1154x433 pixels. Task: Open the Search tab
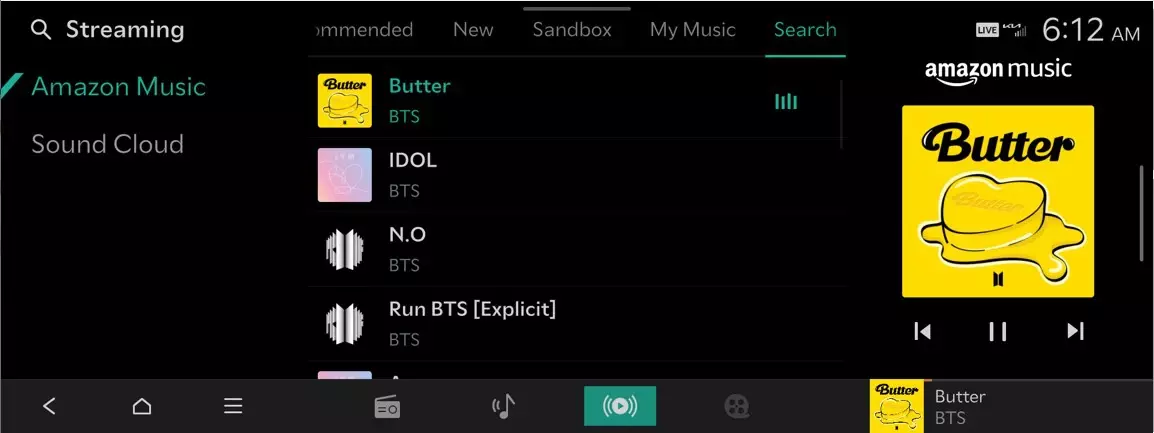(805, 30)
